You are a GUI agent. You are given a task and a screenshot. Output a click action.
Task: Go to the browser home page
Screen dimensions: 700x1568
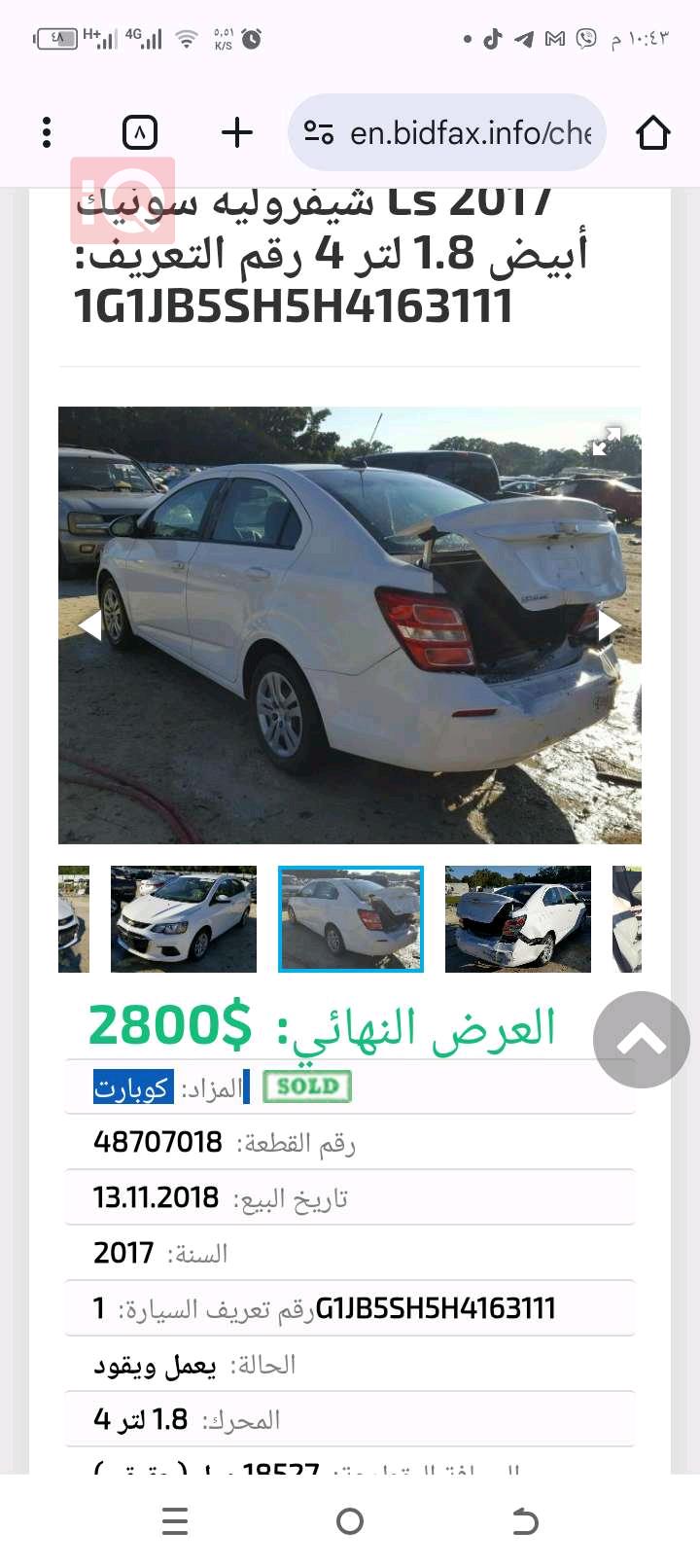pyautogui.click(x=653, y=132)
